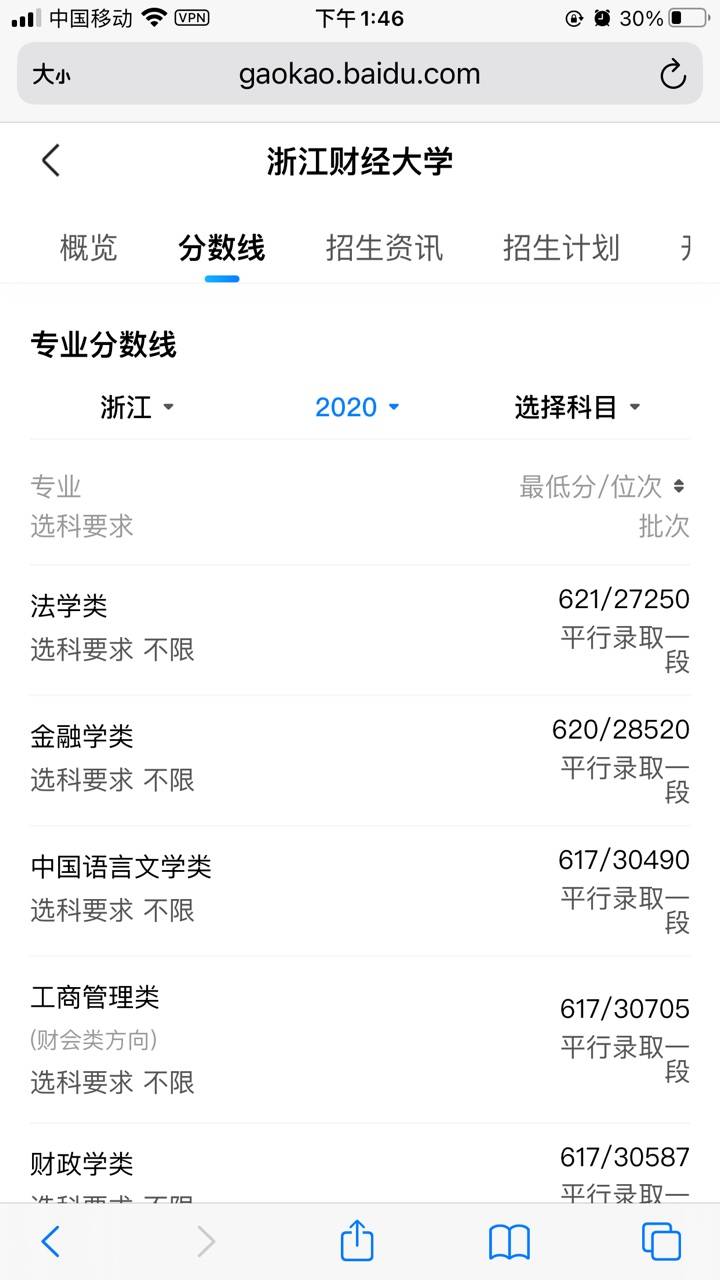This screenshot has height=1280, width=720.
Task: Reload the page in Safari
Action: (x=673, y=75)
